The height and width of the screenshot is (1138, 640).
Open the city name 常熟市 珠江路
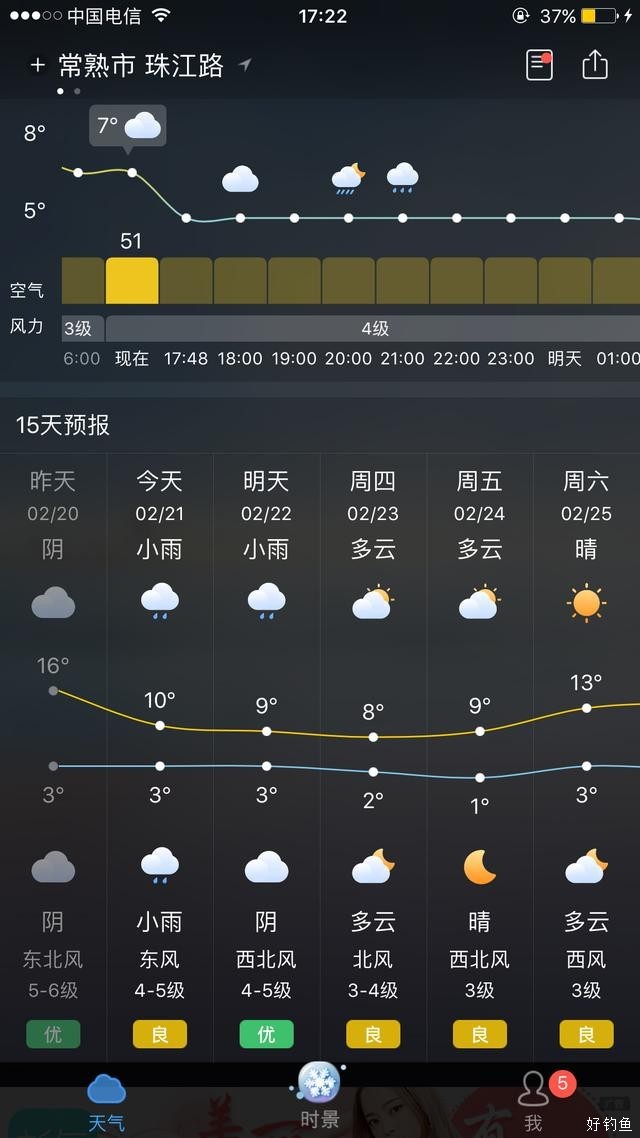click(x=140, y=66)
